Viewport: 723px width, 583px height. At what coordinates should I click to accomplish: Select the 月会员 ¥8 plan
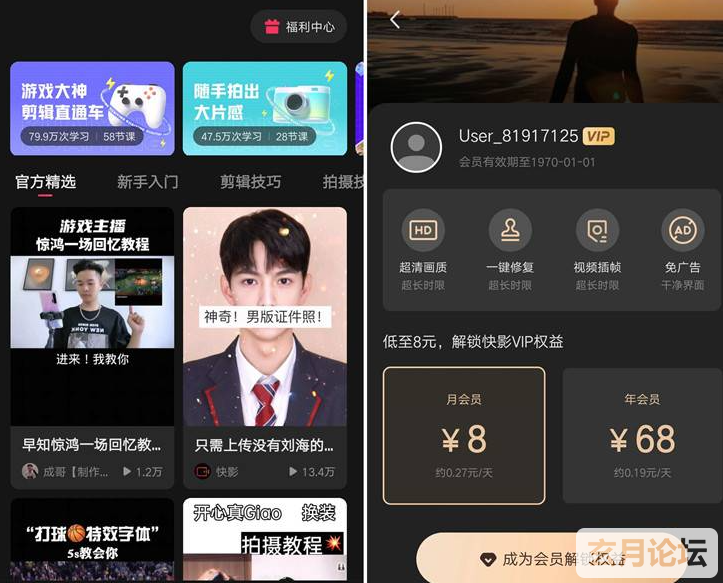pos(464,435)
